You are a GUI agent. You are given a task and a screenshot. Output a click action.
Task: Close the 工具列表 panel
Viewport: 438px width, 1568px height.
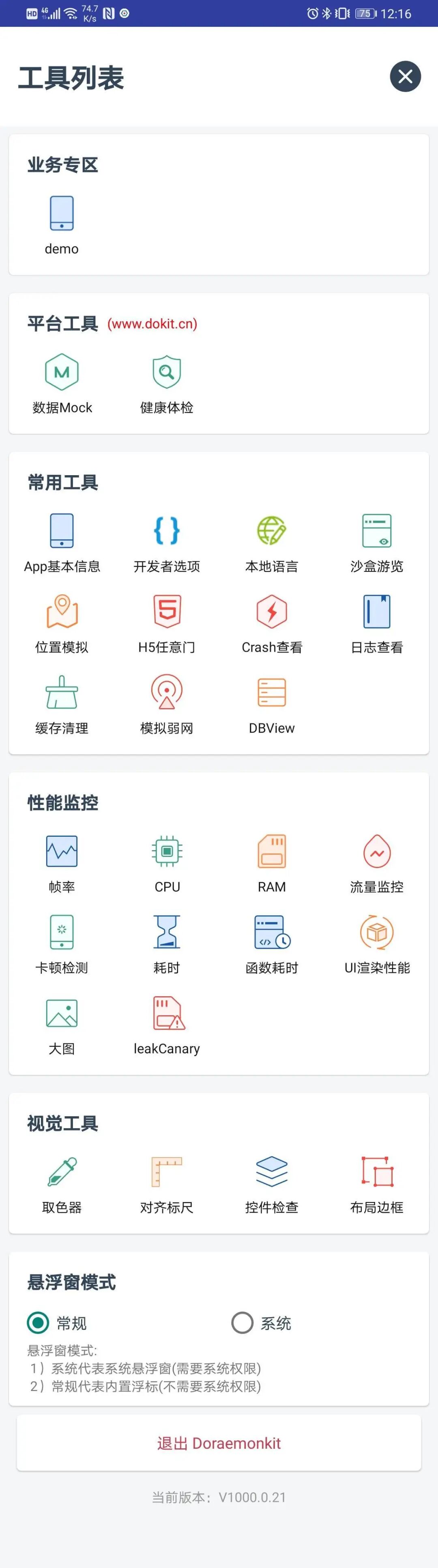(405, 77)
